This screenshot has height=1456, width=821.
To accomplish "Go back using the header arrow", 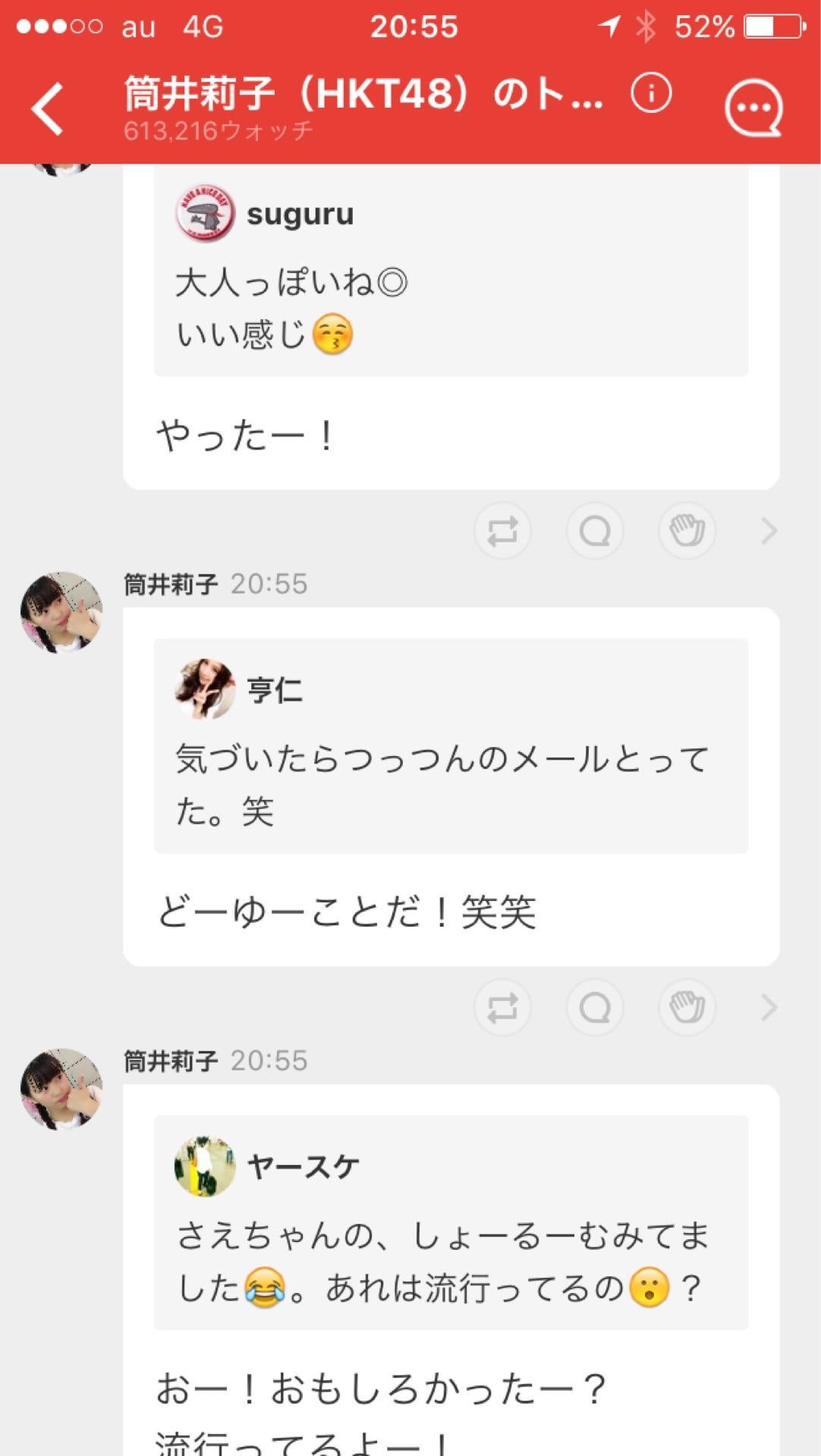I will [48, 109].
